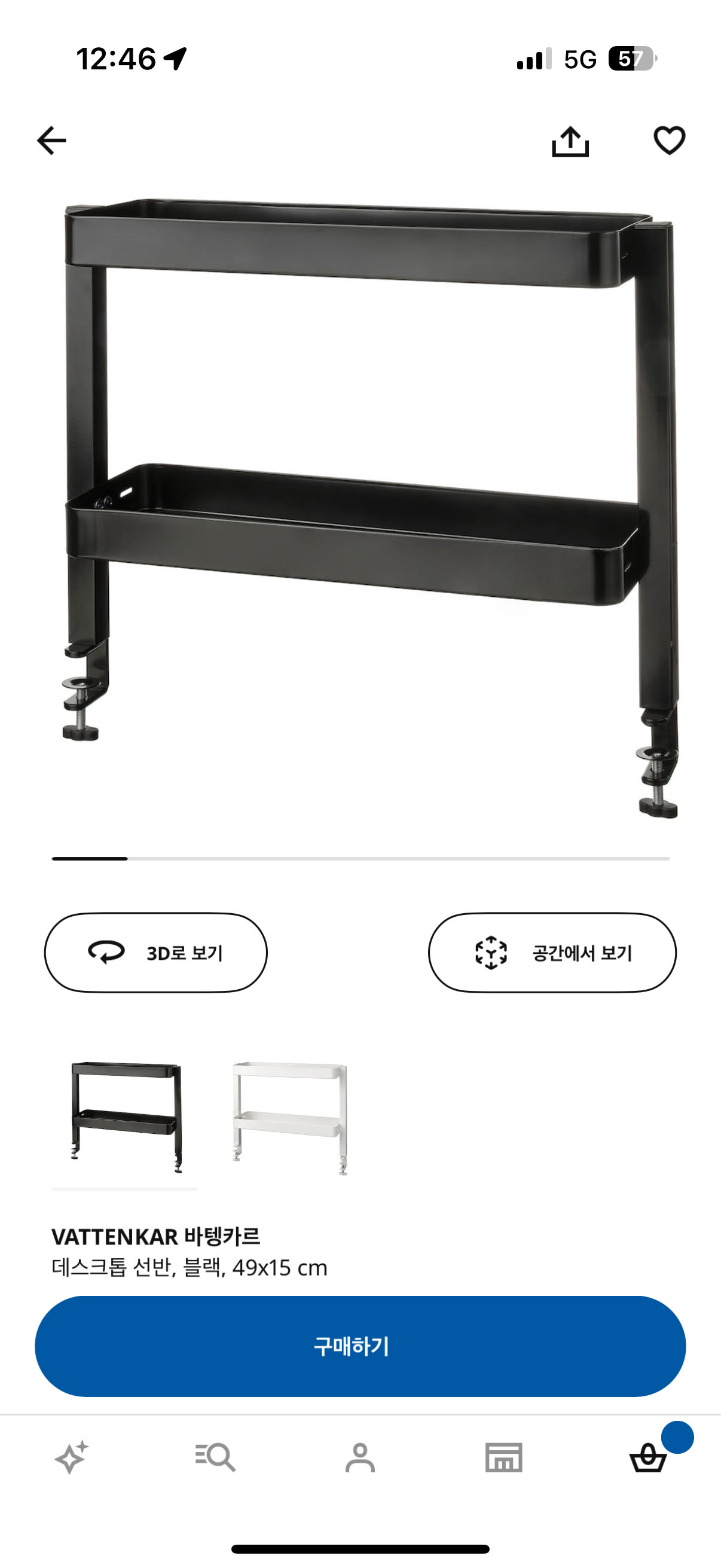
Task: Go back to the previous page
Action: [52, 141]
